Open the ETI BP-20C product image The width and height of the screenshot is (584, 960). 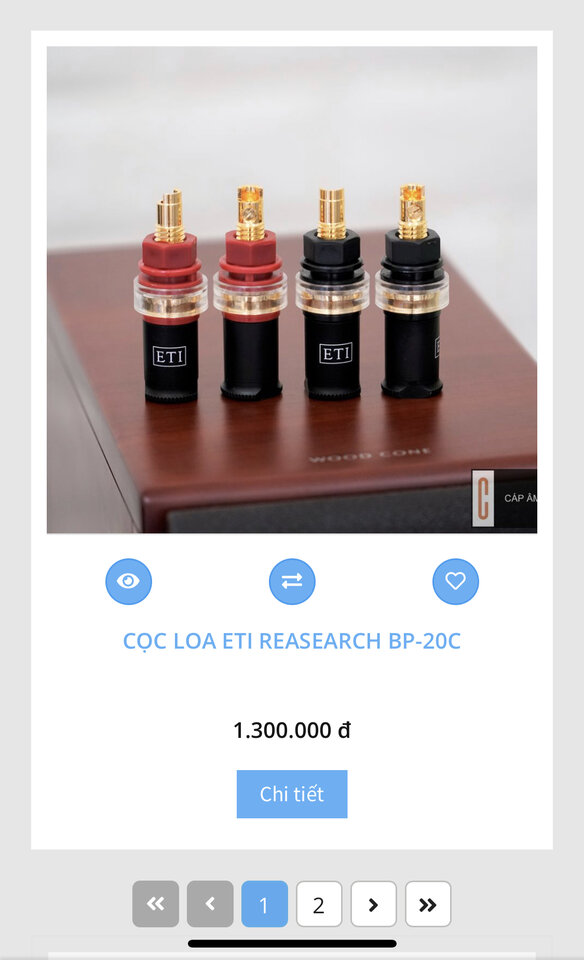pyautogui.click(x=292, y=290)
